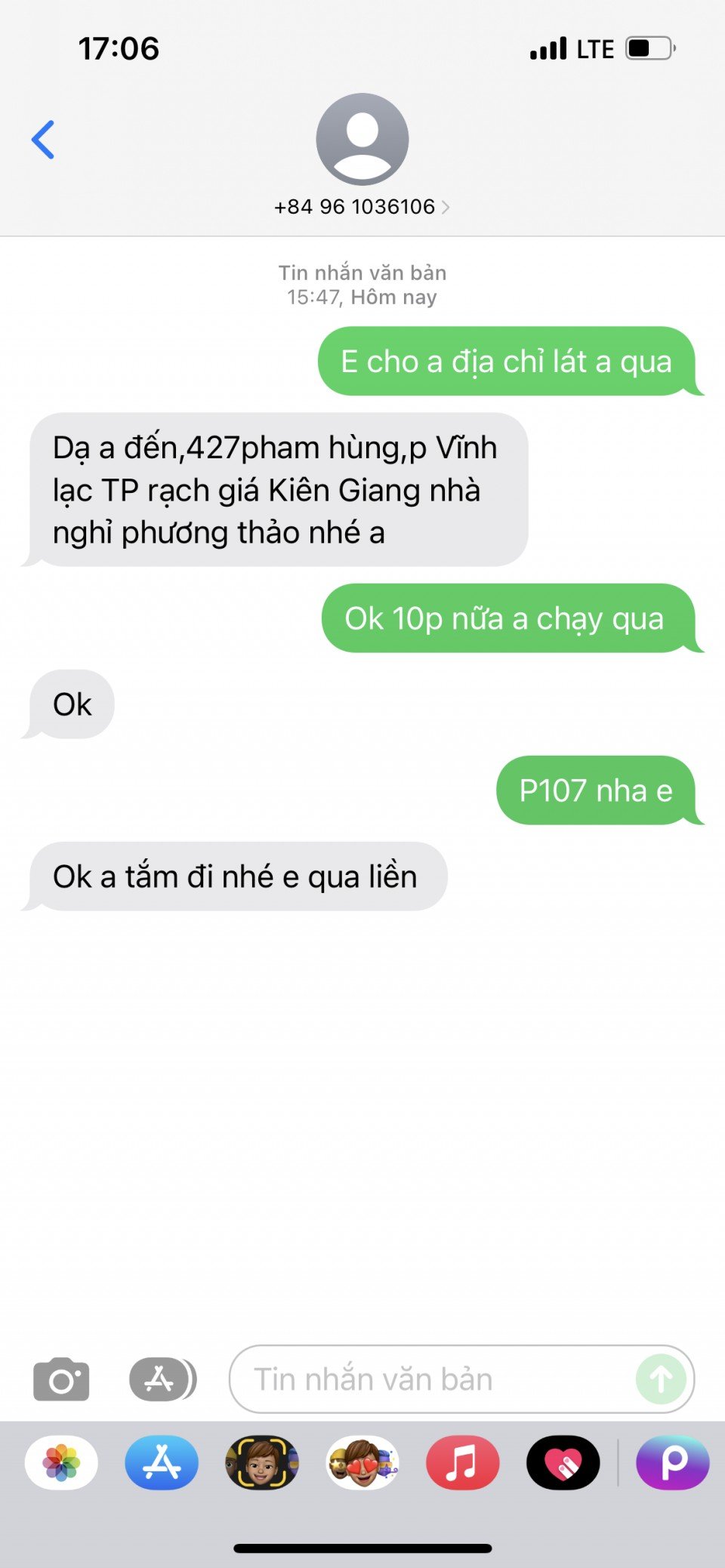
Task: Open contact details for +84 96 1036106
Action: (x=362, y=206)
